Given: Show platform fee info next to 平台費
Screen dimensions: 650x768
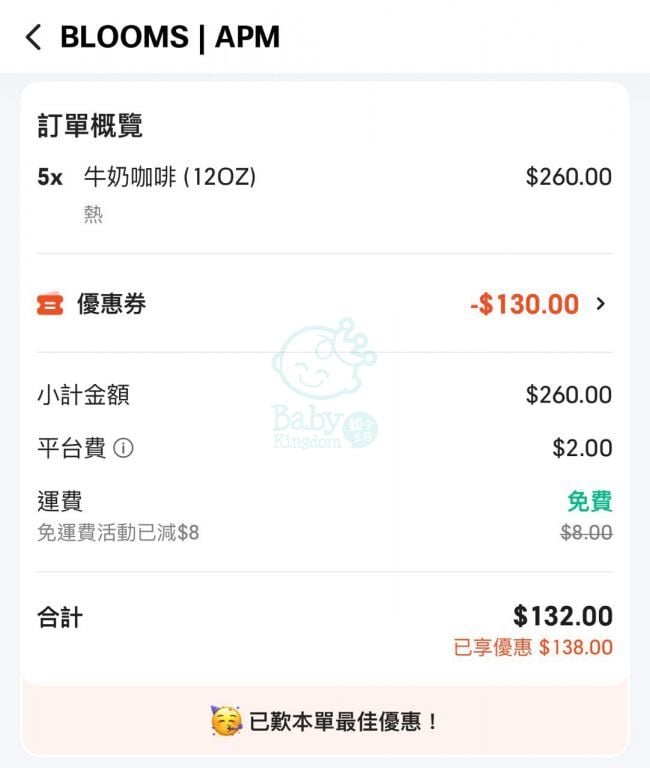Looking at the screenshot, I should point(124,449).
